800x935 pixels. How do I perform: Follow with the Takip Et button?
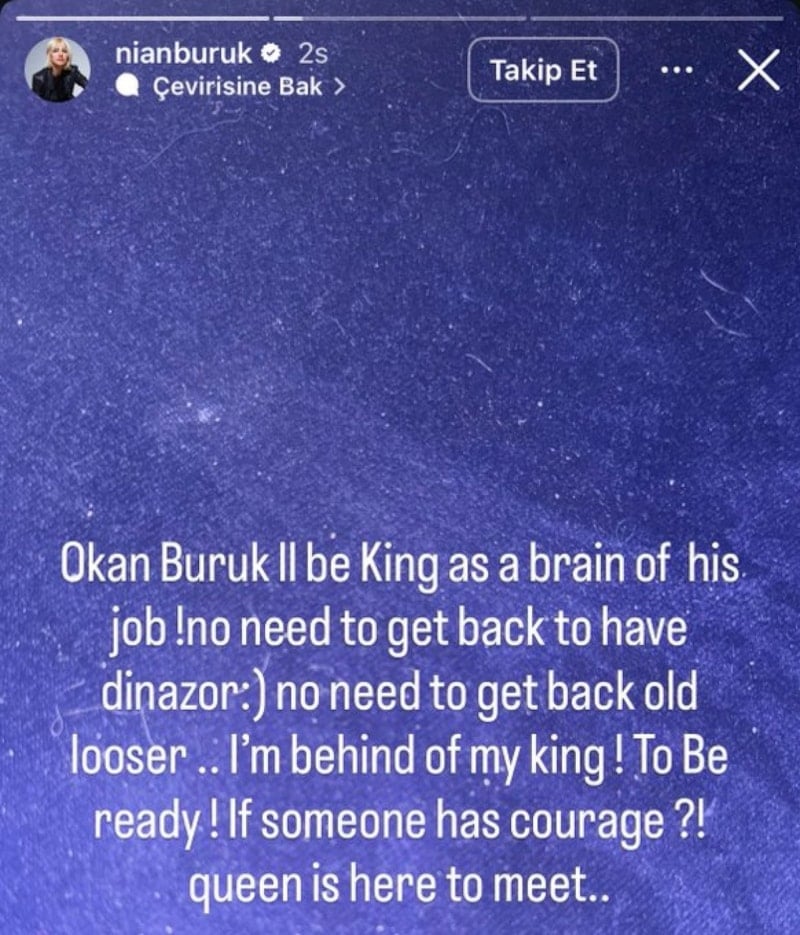click(543, 71)
